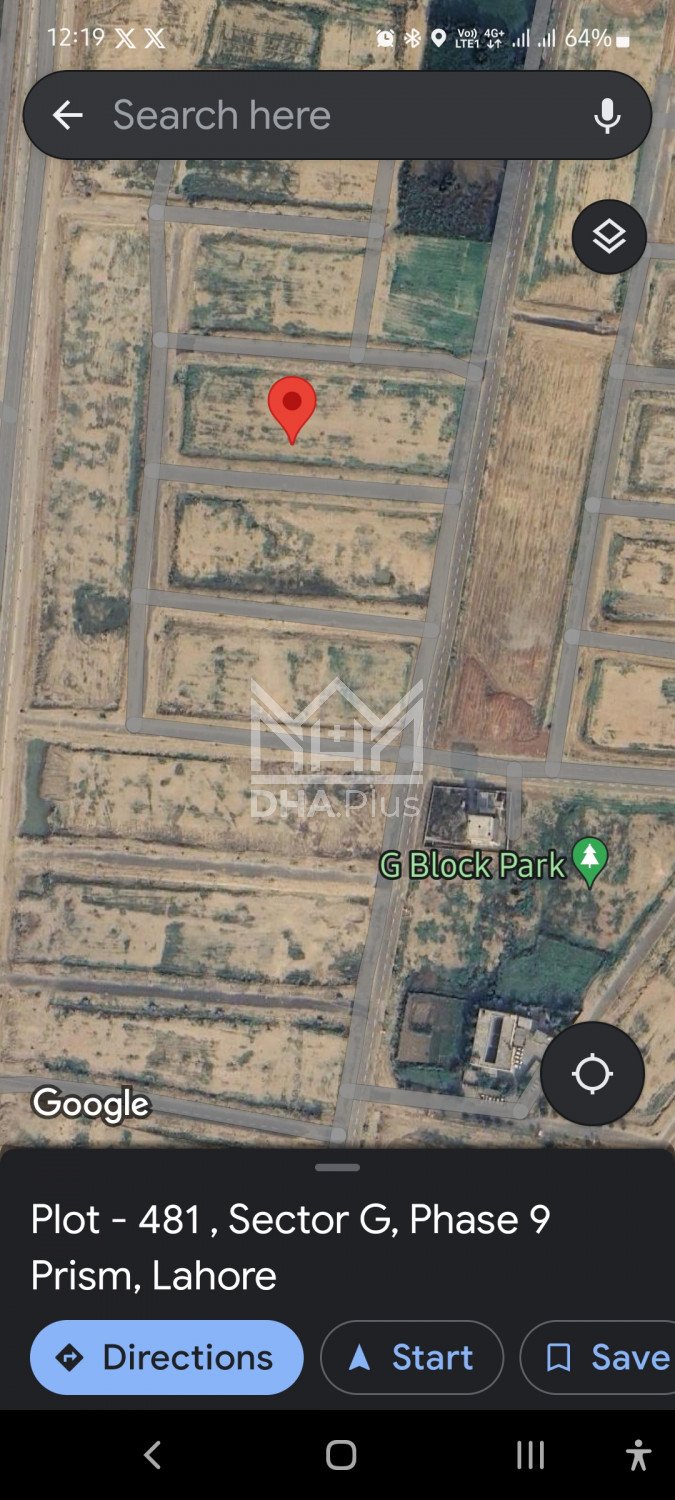This screenshot has height=1500, width=675.
Task: Center map on my location
Action: (x=592, y=1074)
